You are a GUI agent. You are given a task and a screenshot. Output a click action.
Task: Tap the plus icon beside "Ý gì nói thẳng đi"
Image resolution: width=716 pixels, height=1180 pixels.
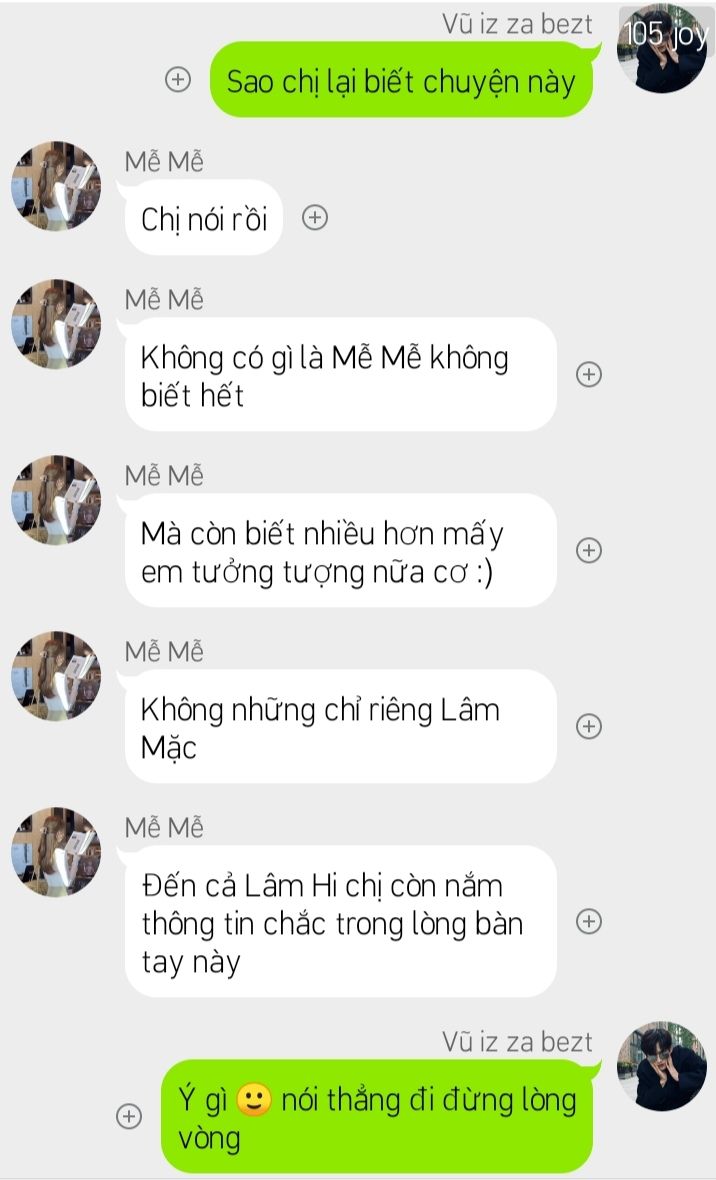click(129, 1116)
